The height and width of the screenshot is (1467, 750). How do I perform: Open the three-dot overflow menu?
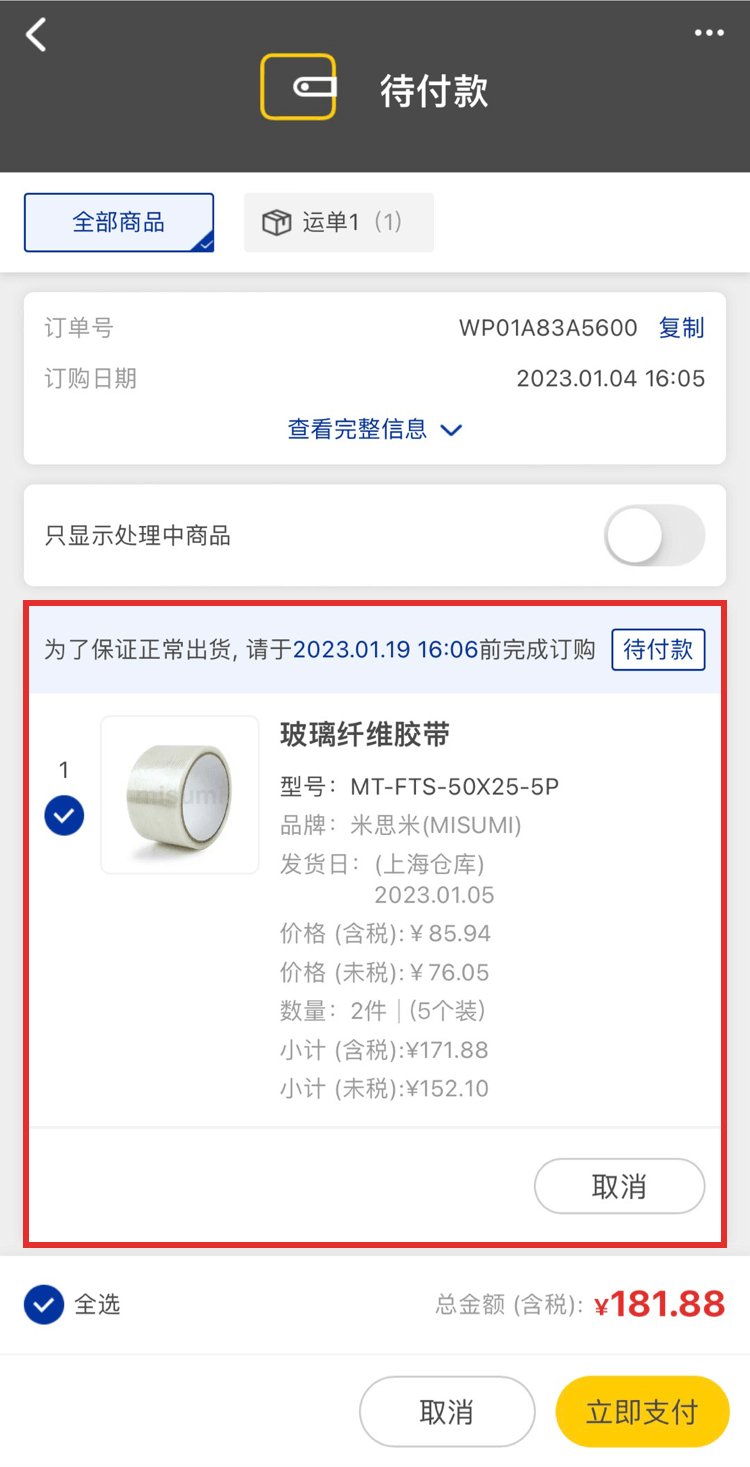click(x=709, y=33)
